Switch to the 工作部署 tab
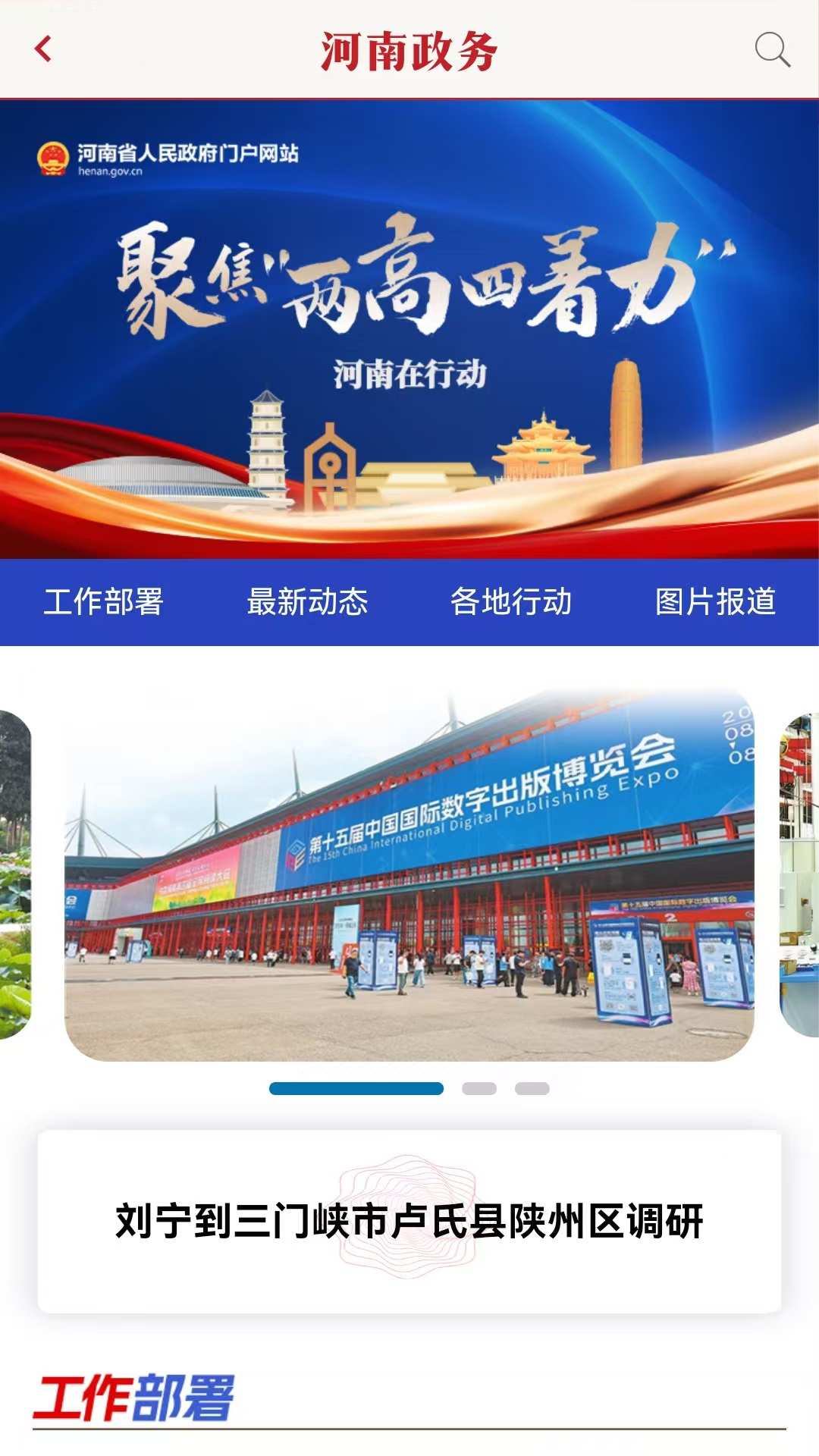 (x=104, y=602)
